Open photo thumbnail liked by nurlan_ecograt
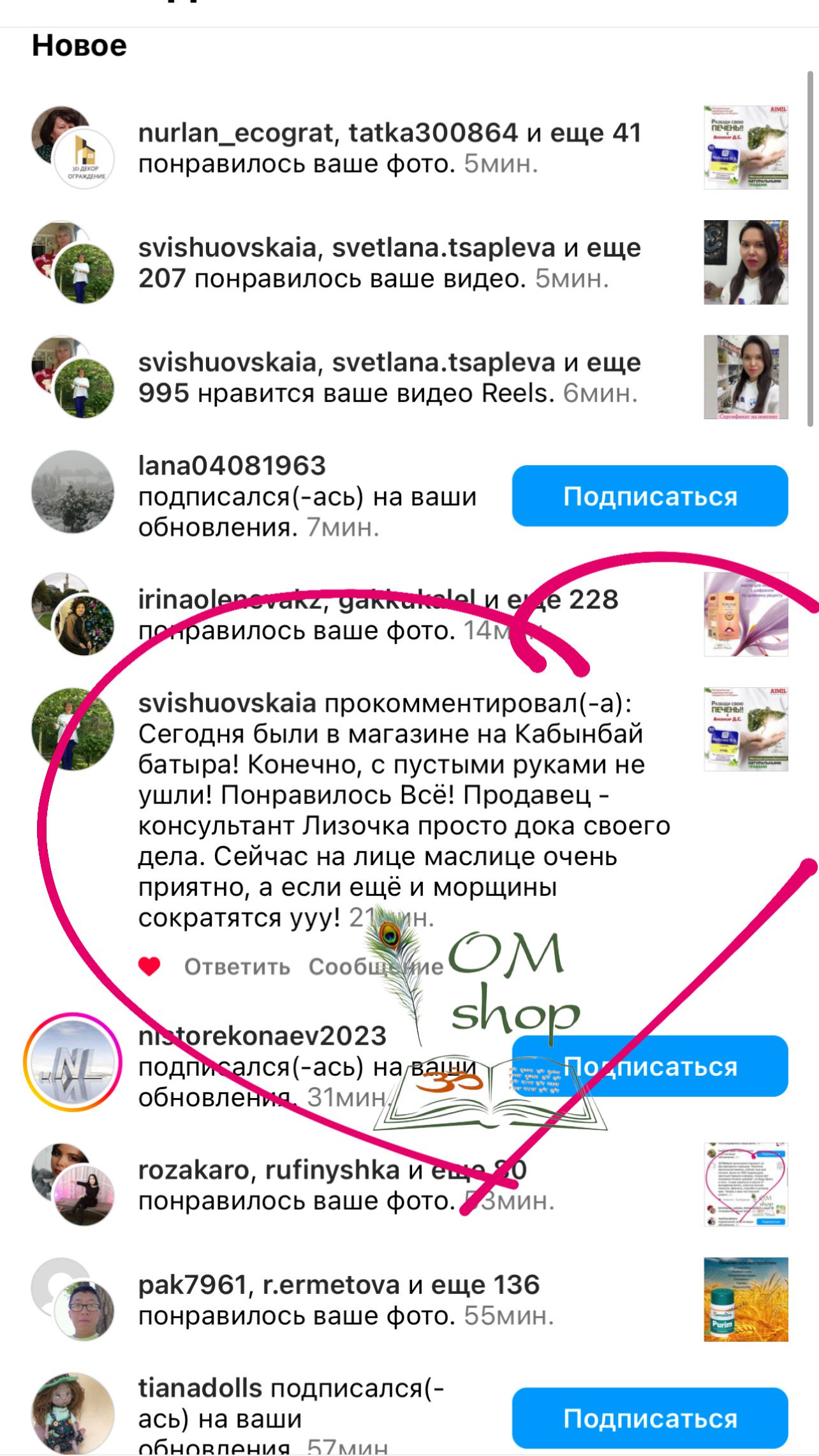Screen dimensions: 819x1456 point(746,147)
